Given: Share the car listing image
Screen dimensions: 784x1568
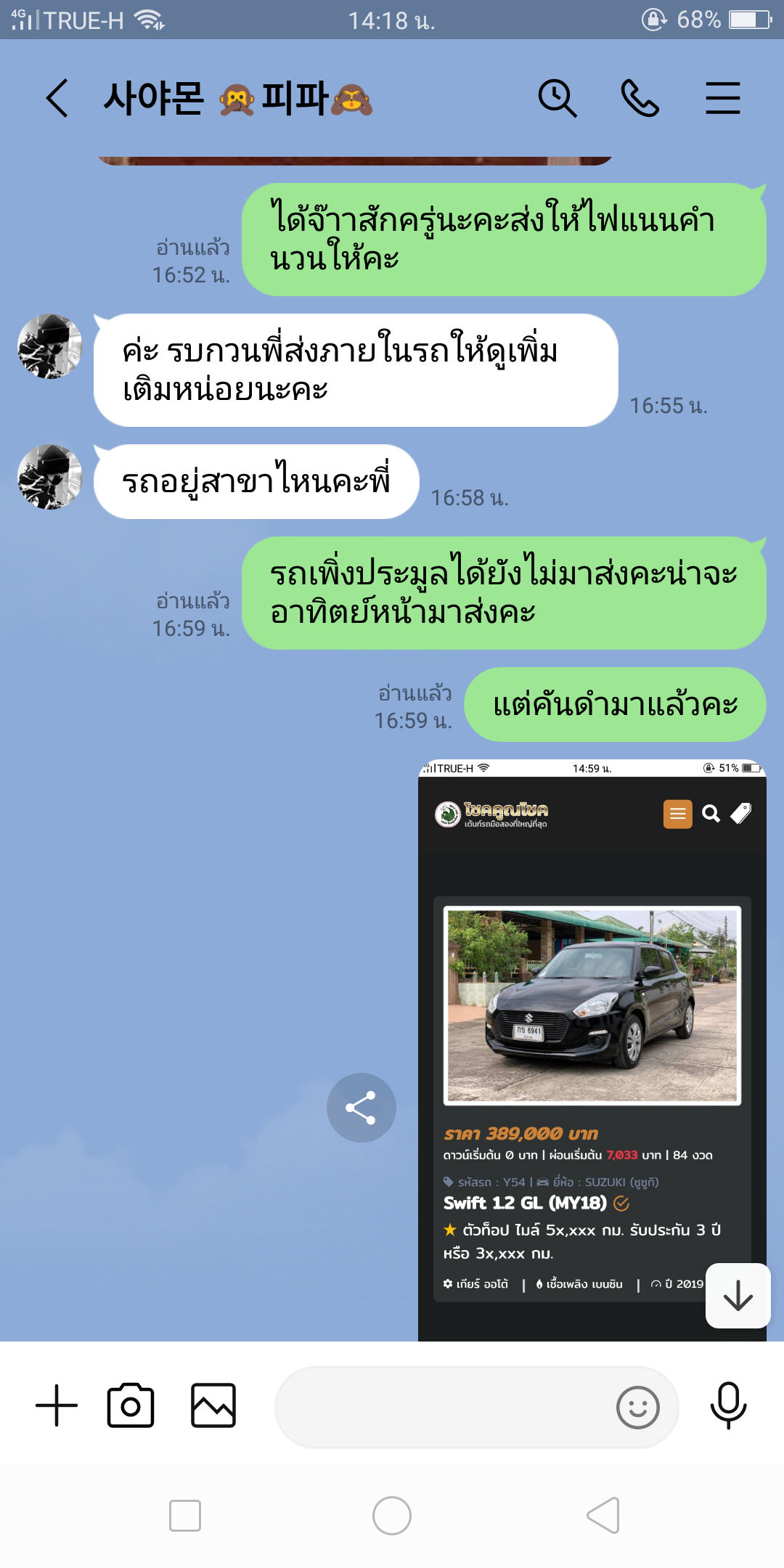Looking at the screenshot, I should point(361,1108).
